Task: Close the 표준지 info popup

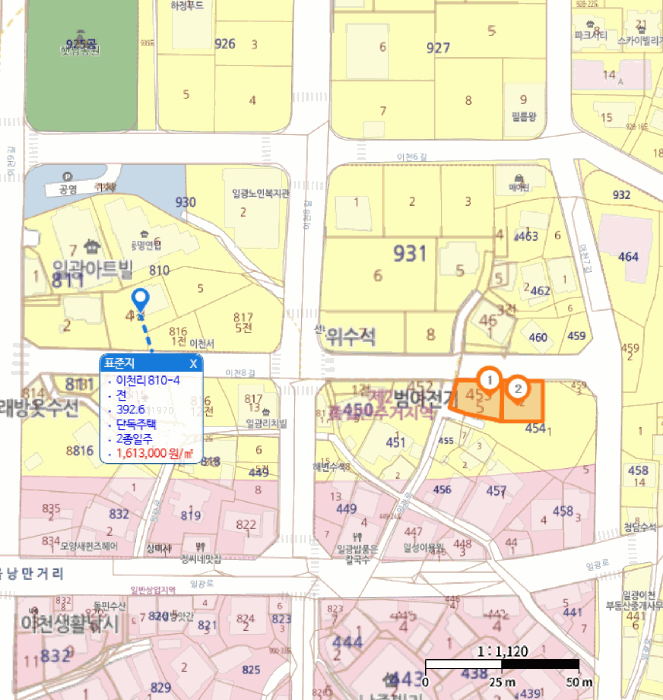Action: pos(193,364)
